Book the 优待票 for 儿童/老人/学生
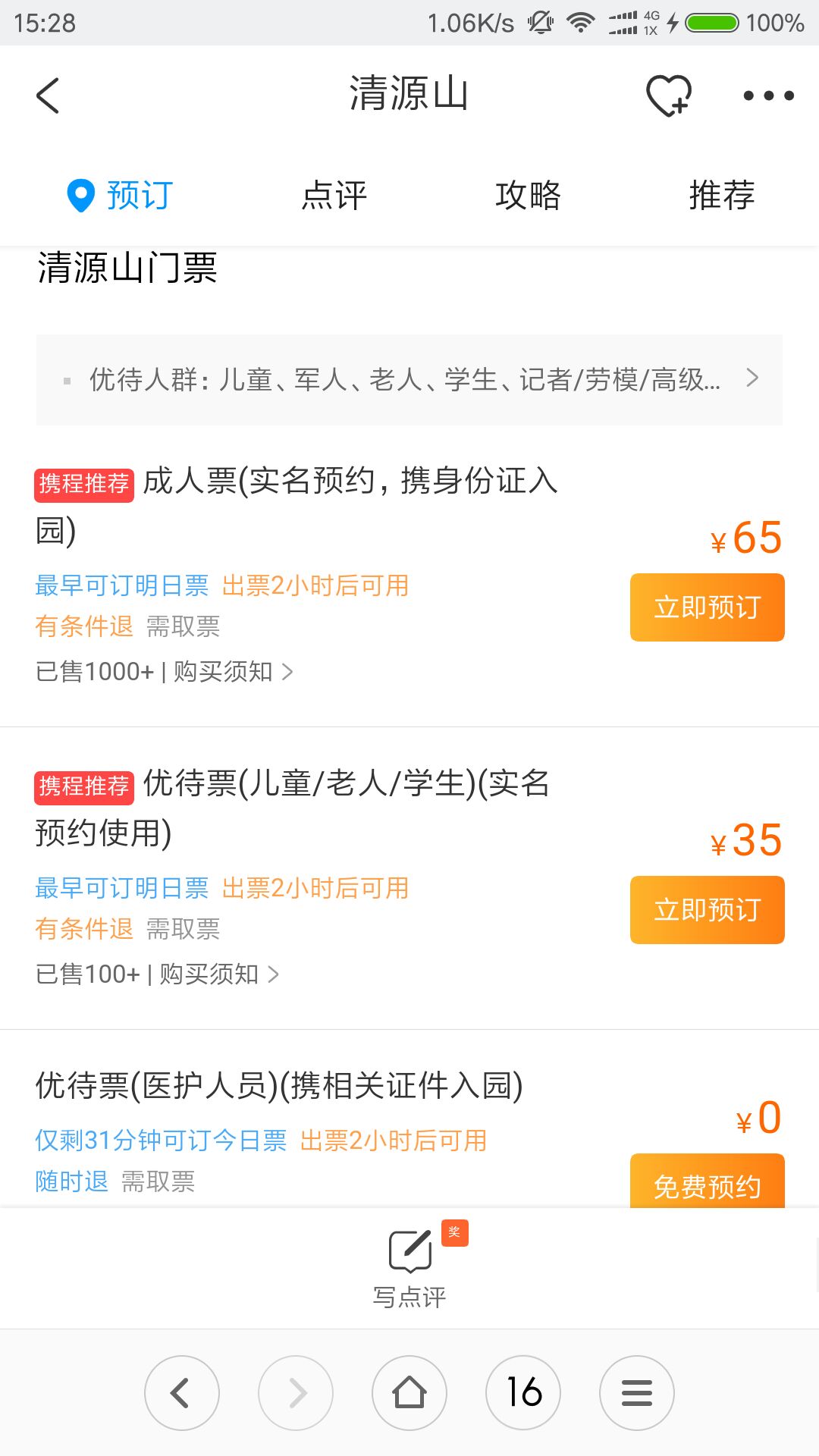The height and width of the screenshot is (1456, 819). (707, 910)
